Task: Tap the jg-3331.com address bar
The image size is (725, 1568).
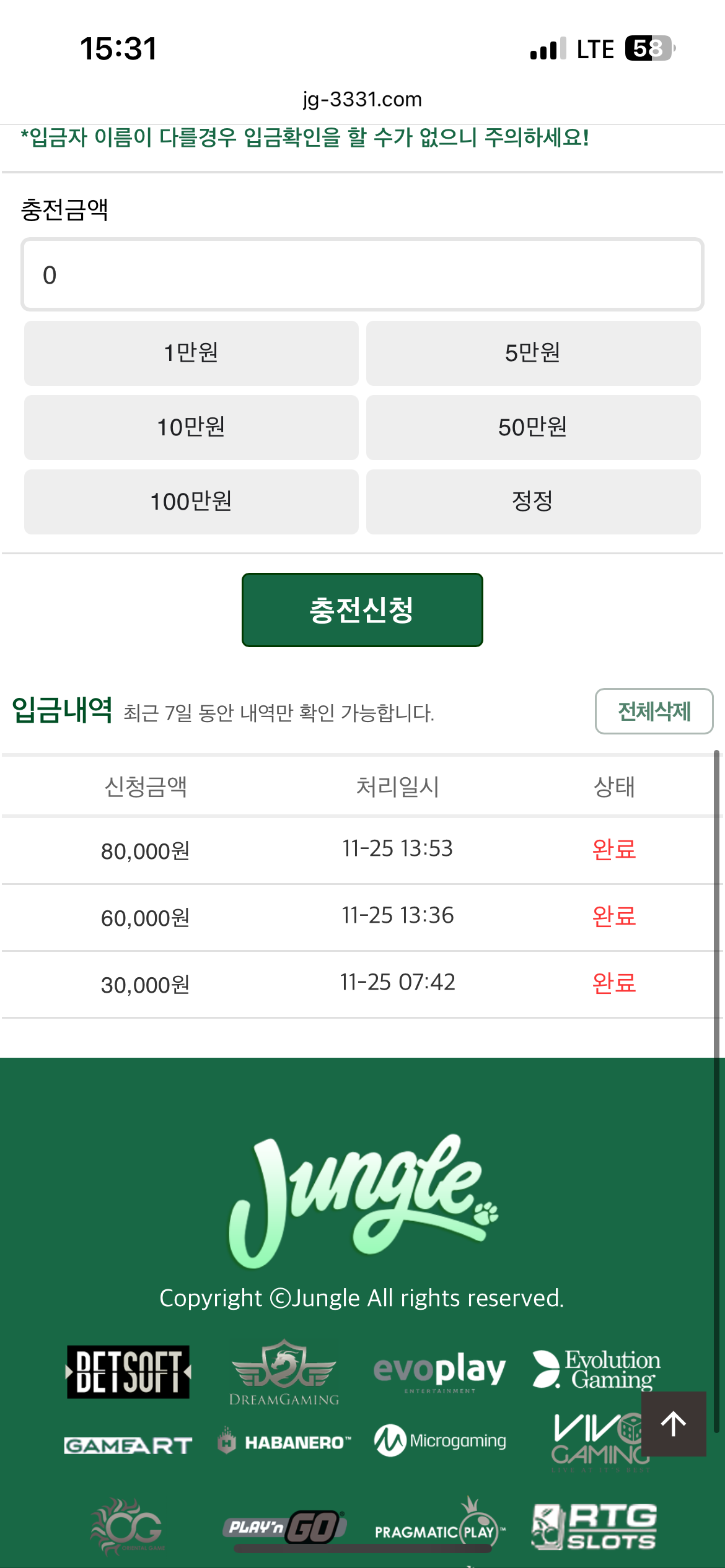Action: (362, 99)
